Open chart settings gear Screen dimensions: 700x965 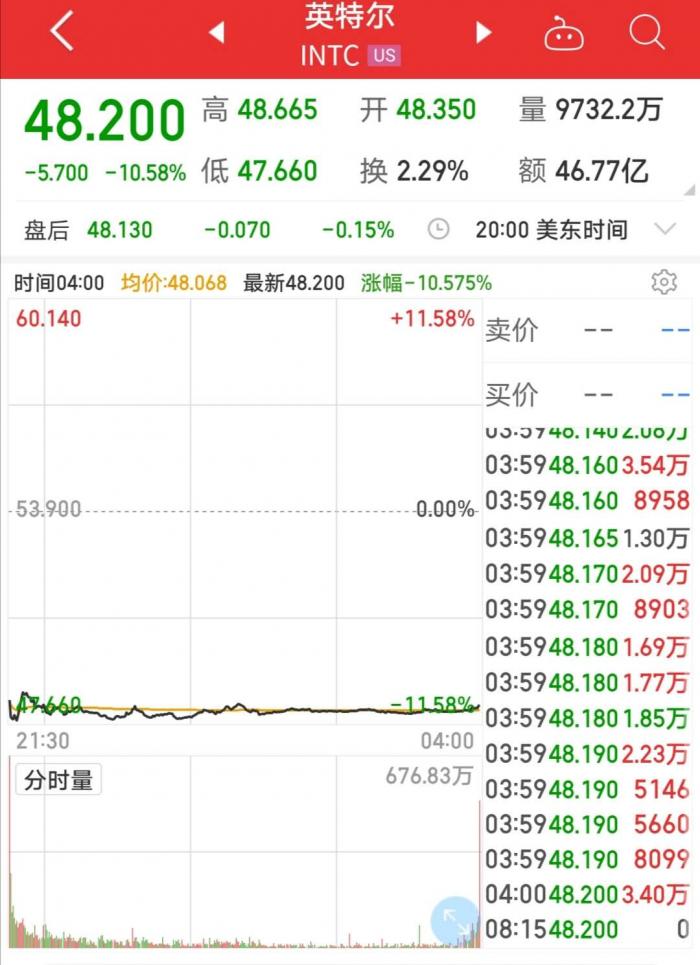pyautogui.click(x=664, y=282)
